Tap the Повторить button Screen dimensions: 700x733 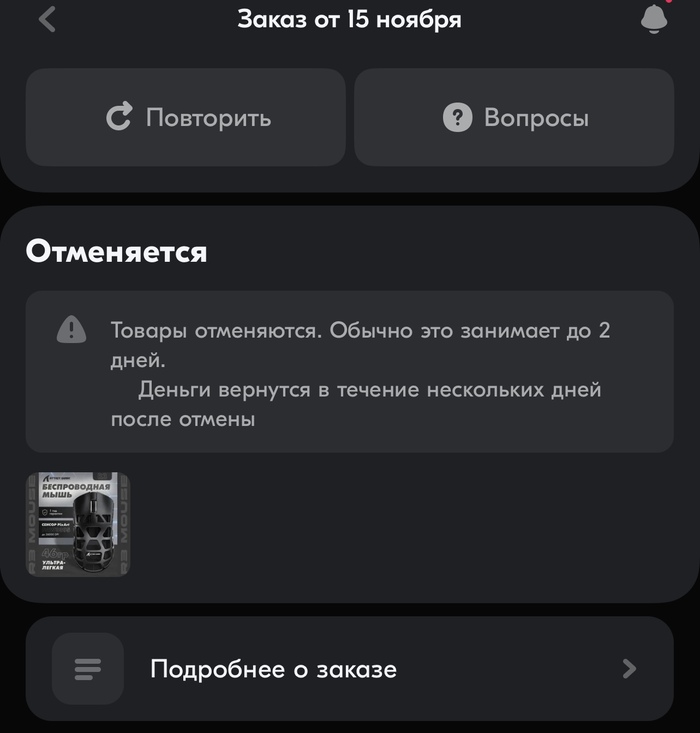tap(186, 117)
